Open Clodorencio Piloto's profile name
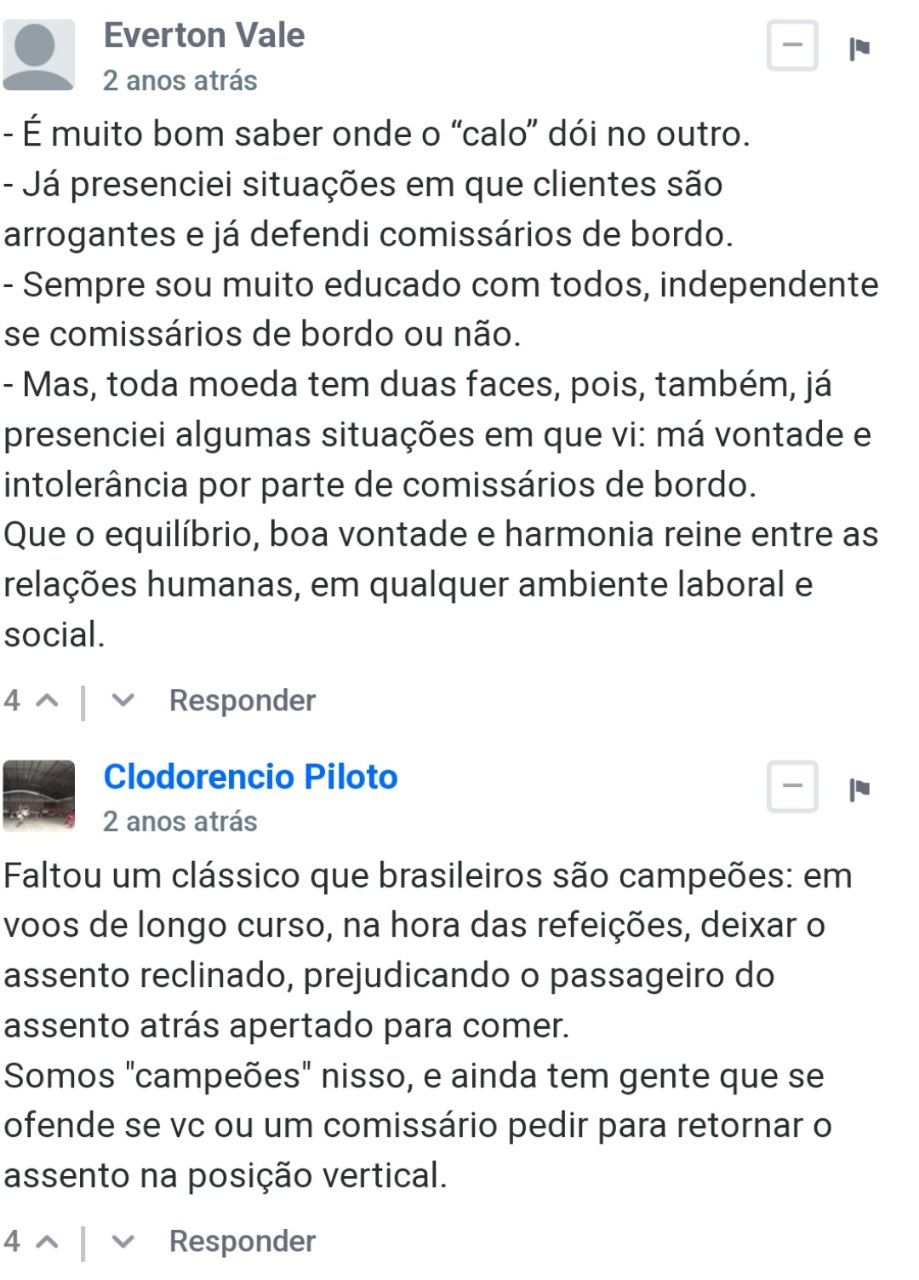The height and width of the screenshot is (1280, 919). [x=250, y=777]
